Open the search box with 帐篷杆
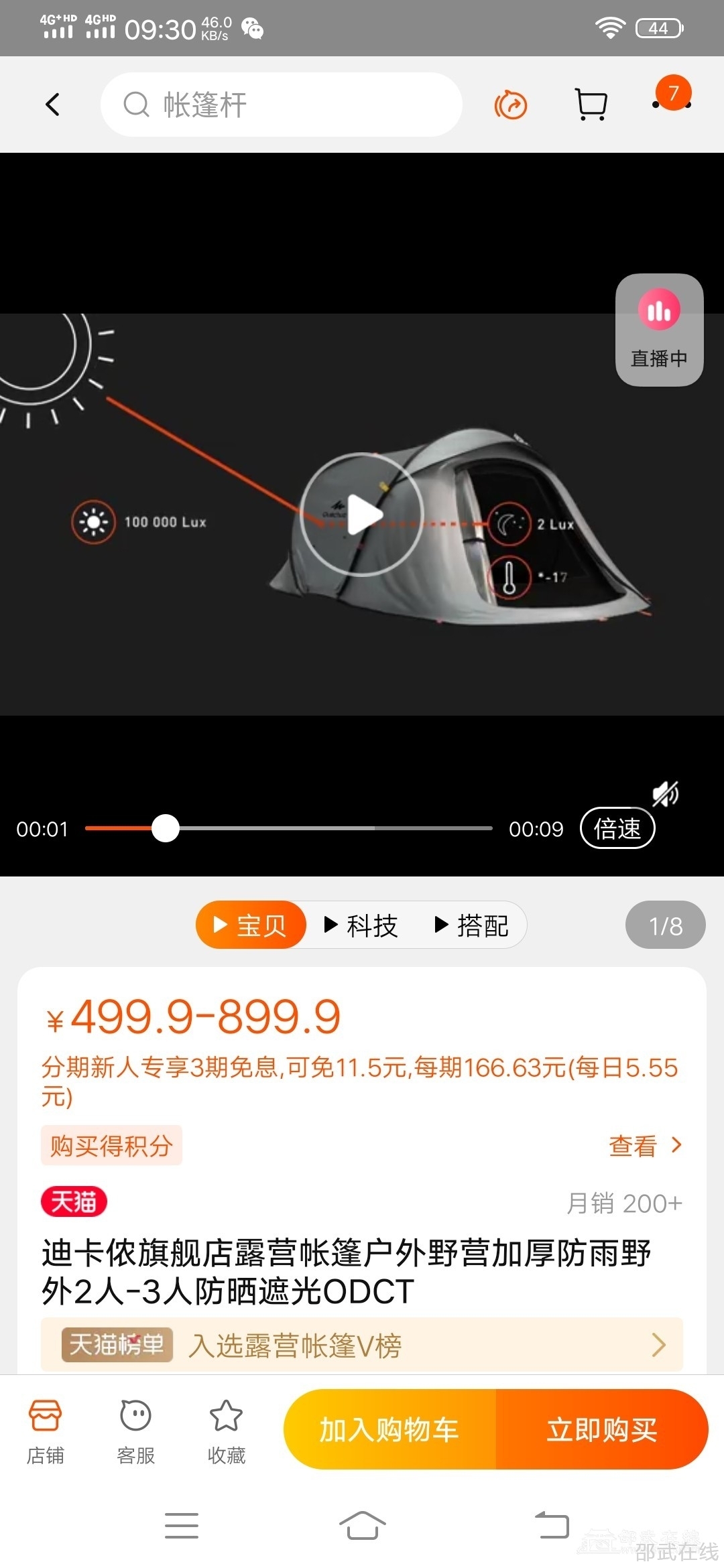The height and width of the screenshot is (1568, 724). point(282,105)
